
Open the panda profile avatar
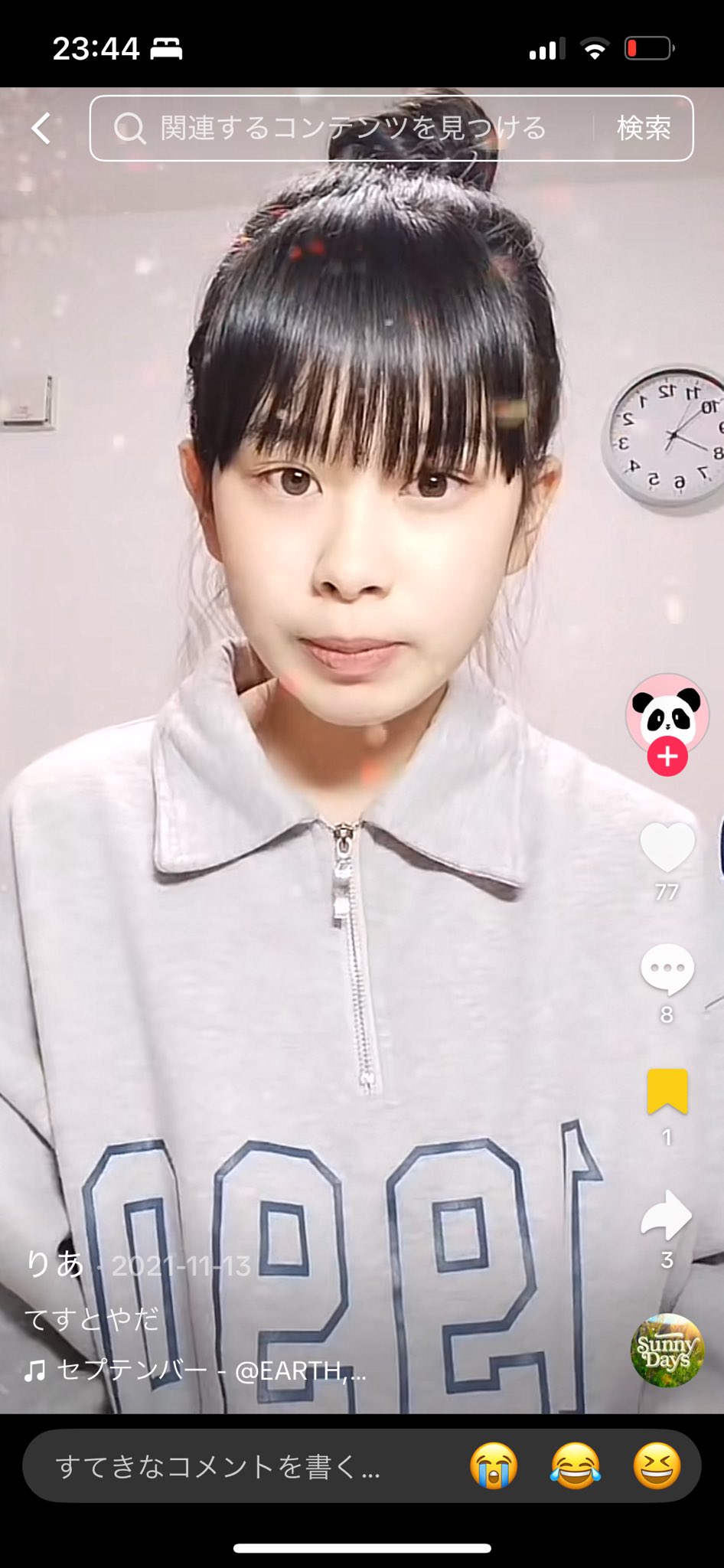point(667,712)
